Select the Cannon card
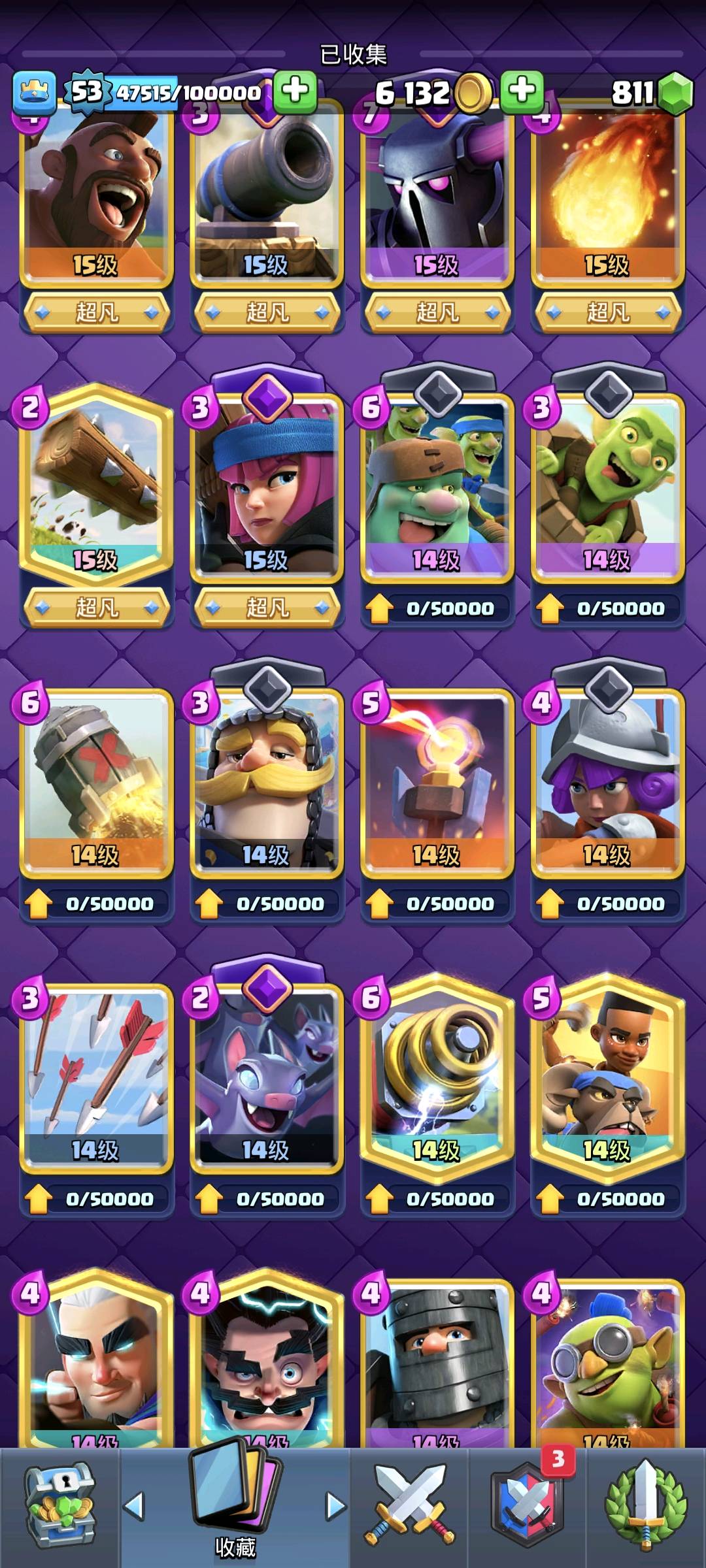Image resolution: width=706 pixels, height=1568 pixels. tap(267, 196)
